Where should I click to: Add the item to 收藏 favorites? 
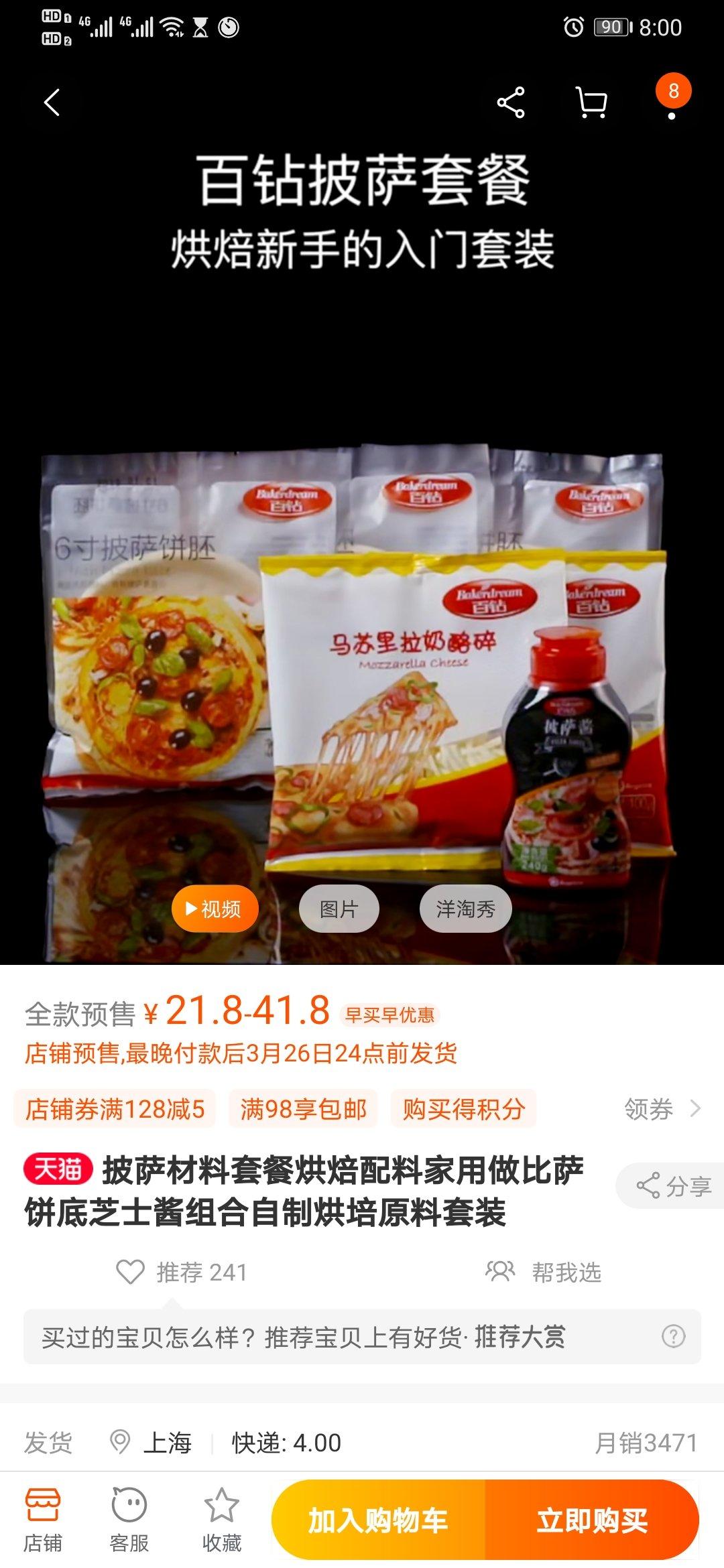(x=221, y=1520)
